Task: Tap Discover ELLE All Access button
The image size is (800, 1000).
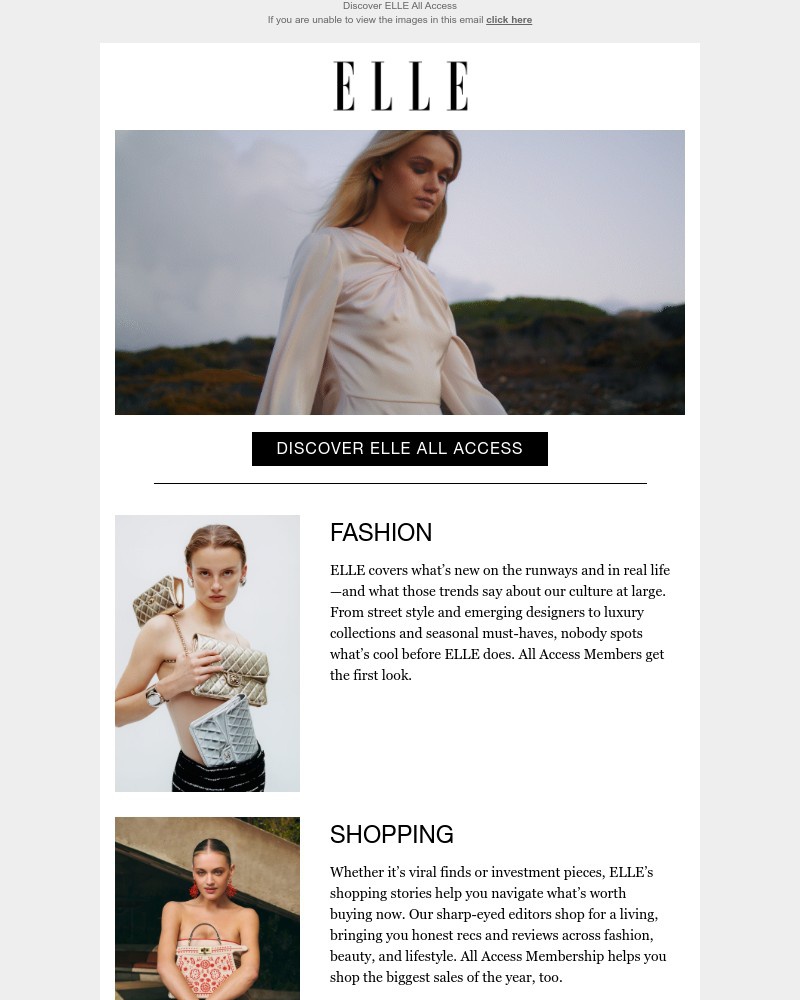Action: (399, 449)
